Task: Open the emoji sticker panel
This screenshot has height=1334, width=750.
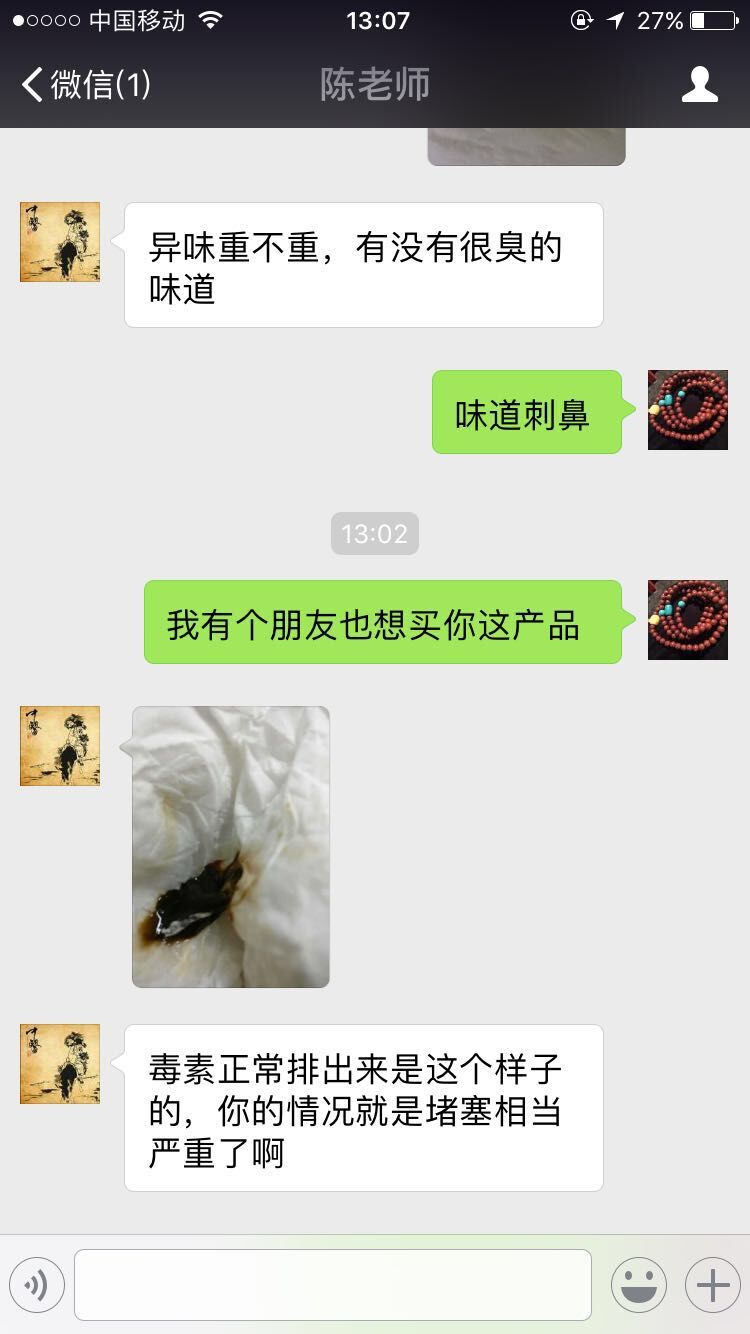Action: click(639, 1285)
